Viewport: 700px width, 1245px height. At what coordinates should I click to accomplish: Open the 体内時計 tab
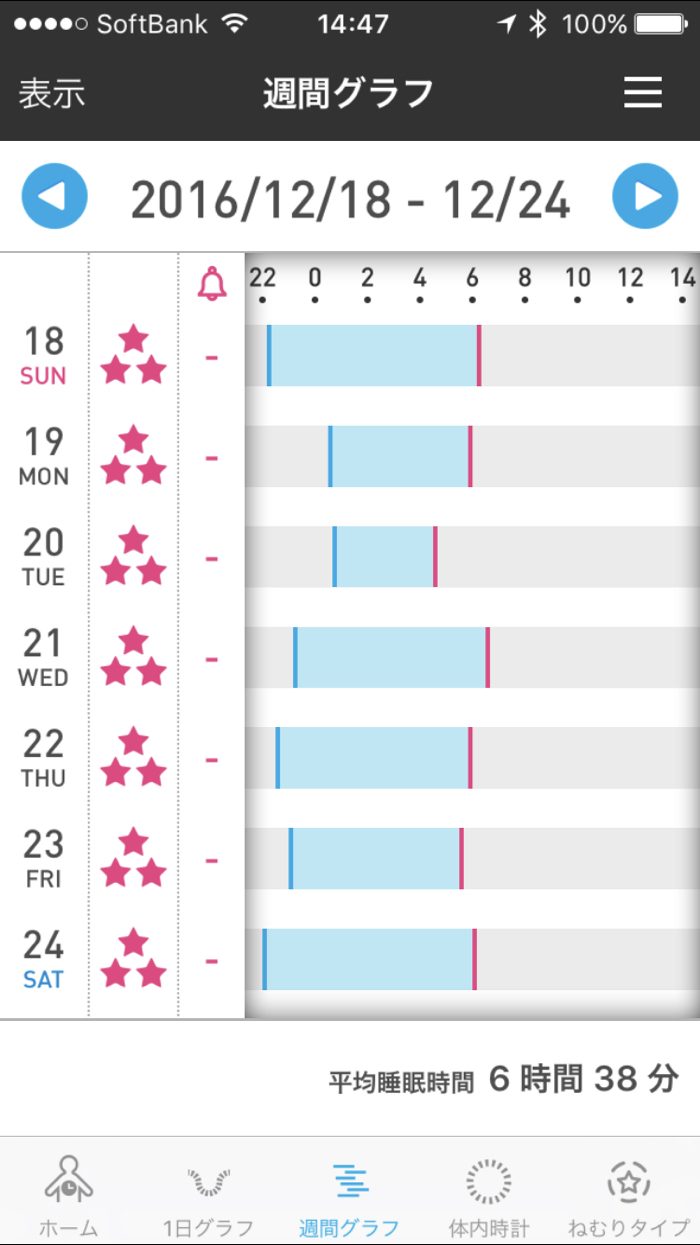click(489, 1195)
